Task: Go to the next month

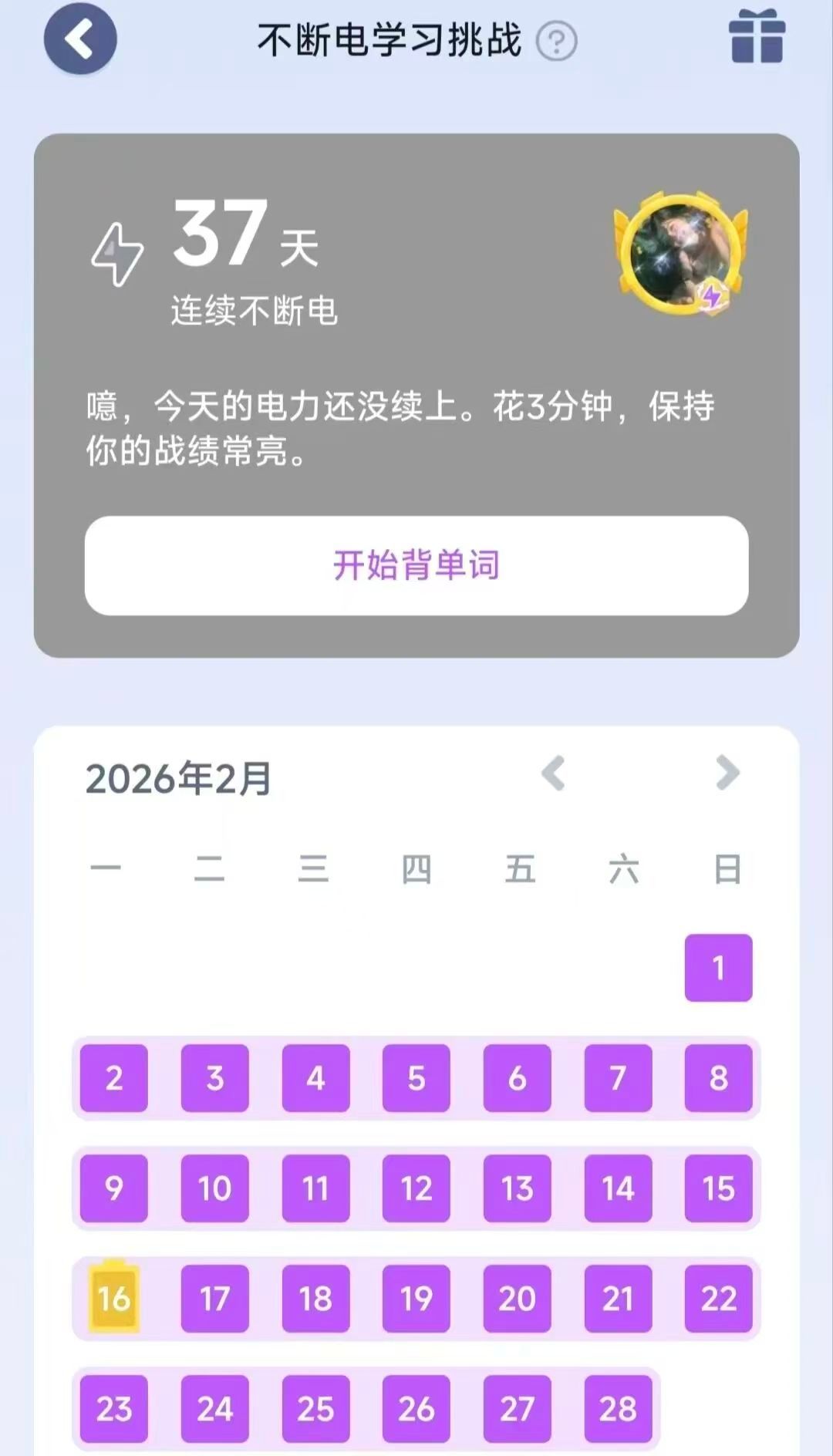Action: (x=727, y=773)
